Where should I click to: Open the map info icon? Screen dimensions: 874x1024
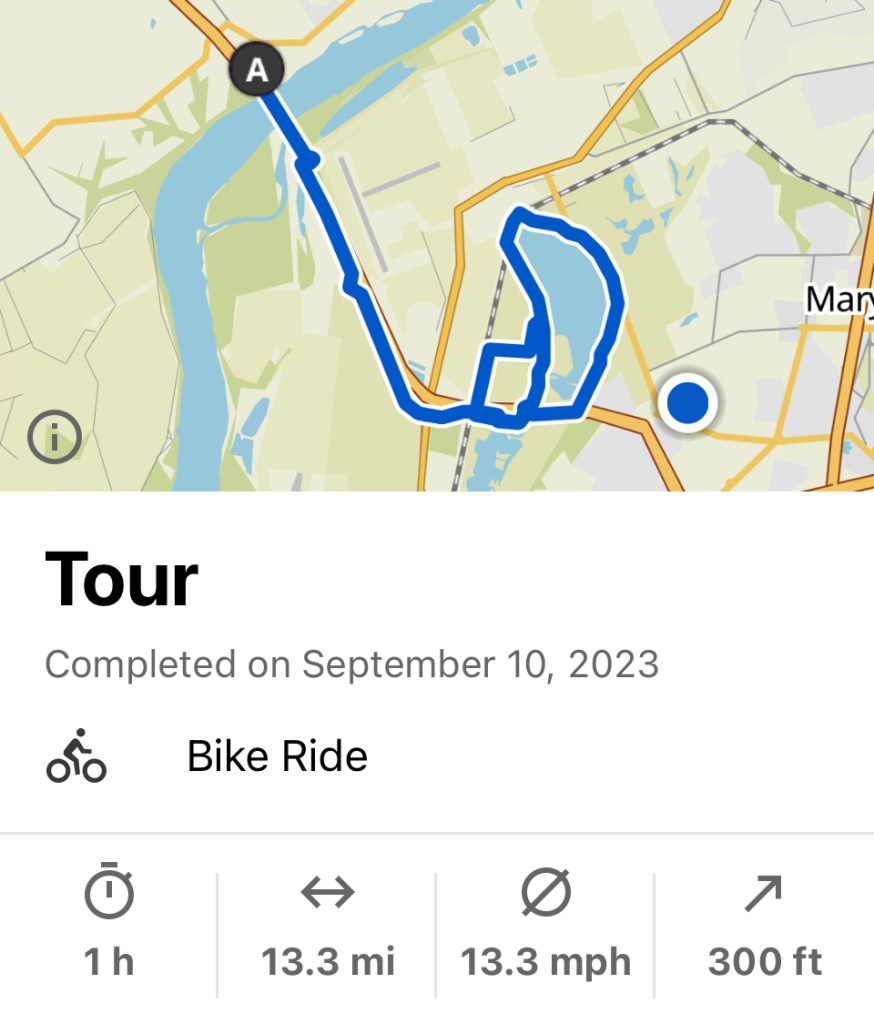[54, 437]
